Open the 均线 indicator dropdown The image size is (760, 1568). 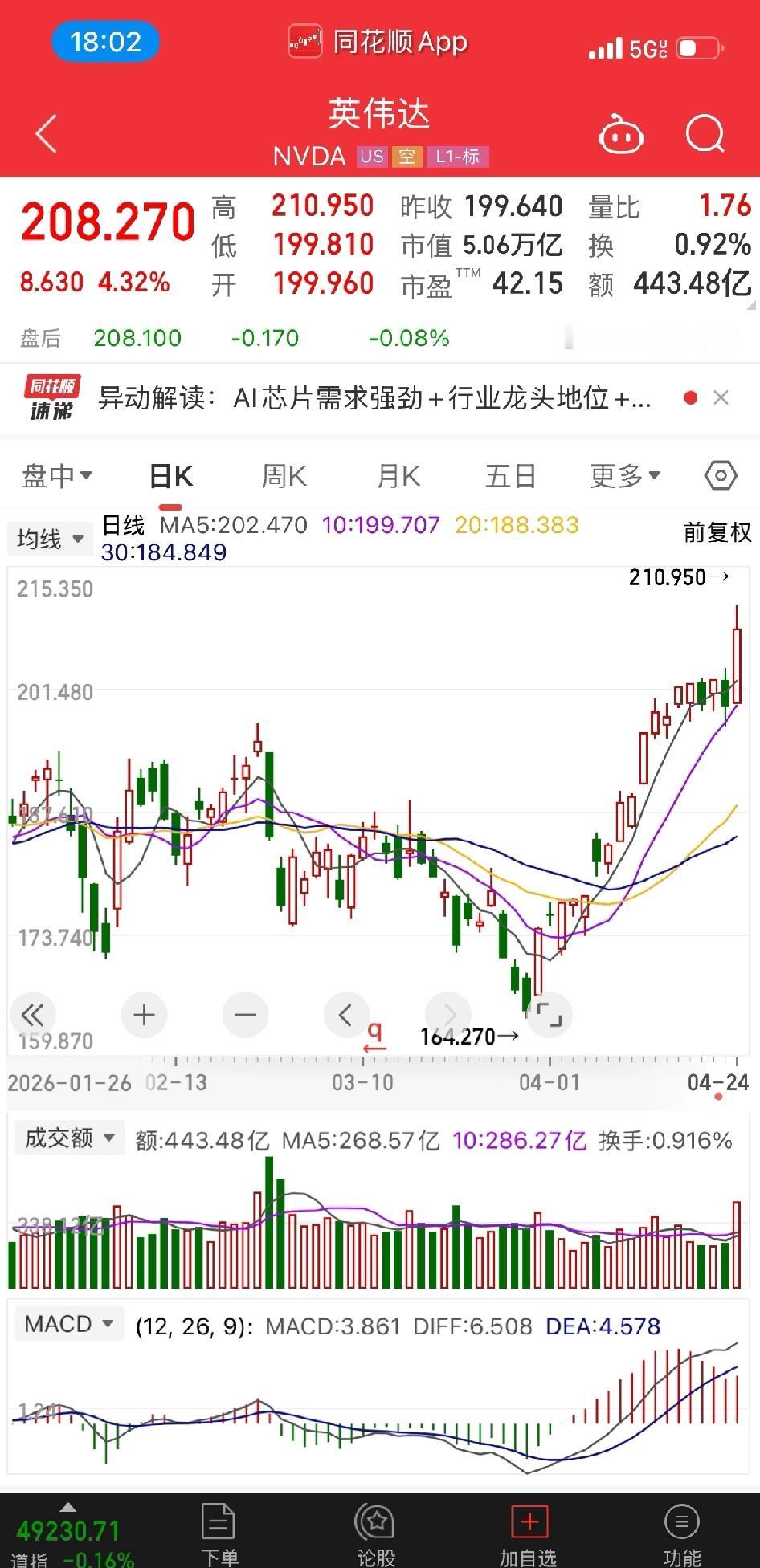[x=50, y=539]
